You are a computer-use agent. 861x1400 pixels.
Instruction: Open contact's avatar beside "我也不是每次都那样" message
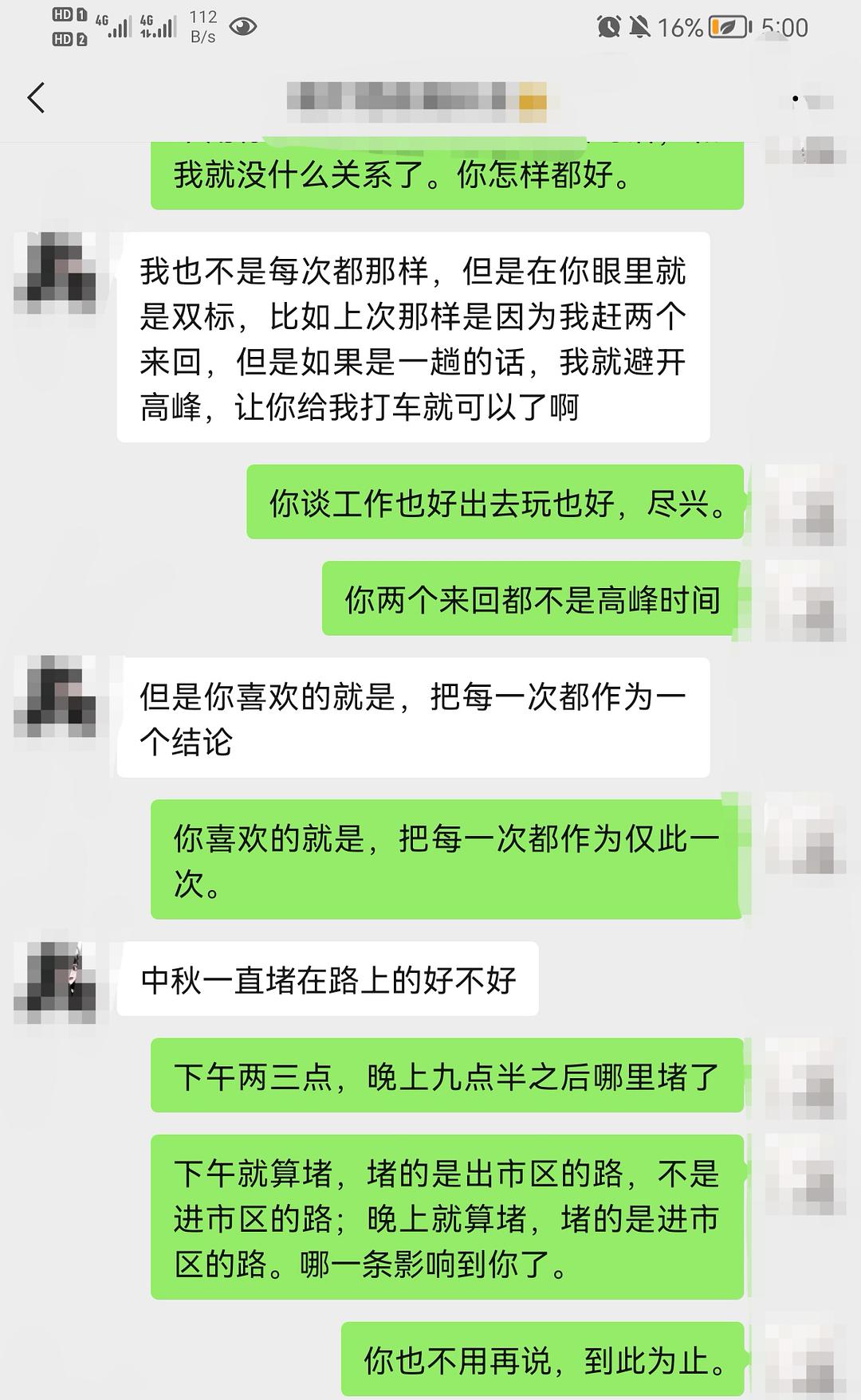tap(56, 273)
